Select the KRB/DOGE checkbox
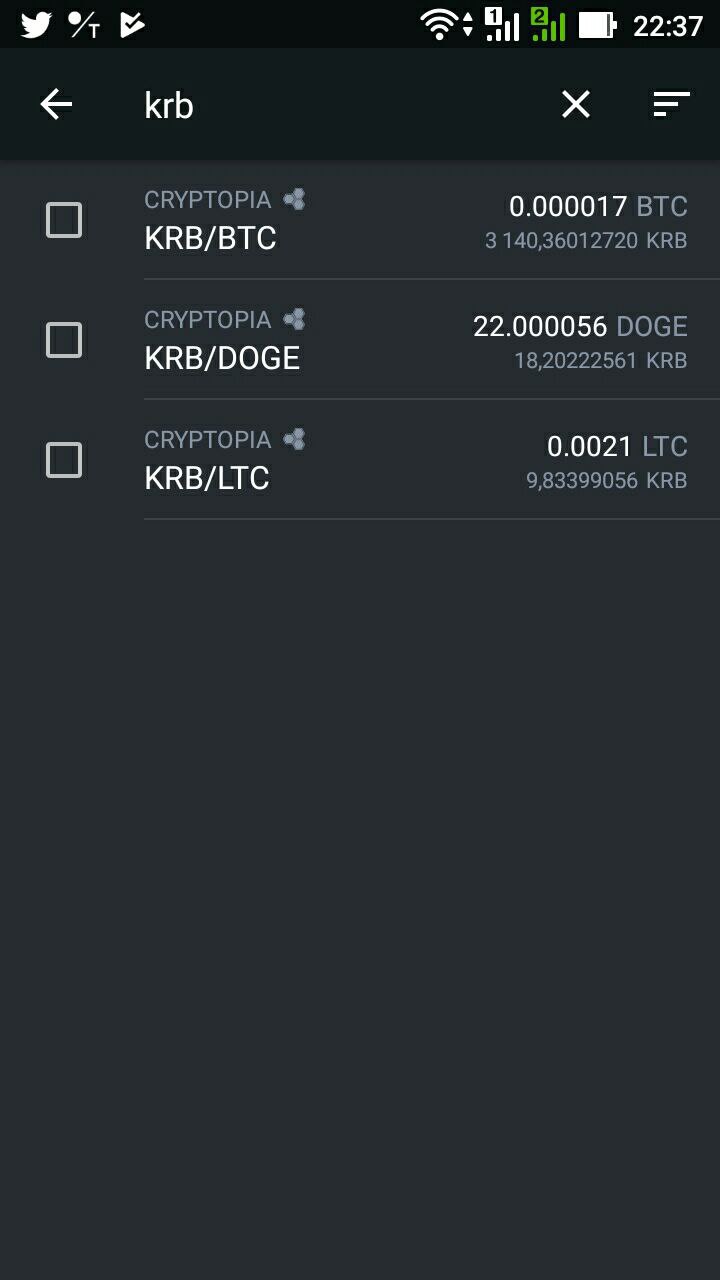Viewport: 720px width, 1280px height. tap(64, 340)
